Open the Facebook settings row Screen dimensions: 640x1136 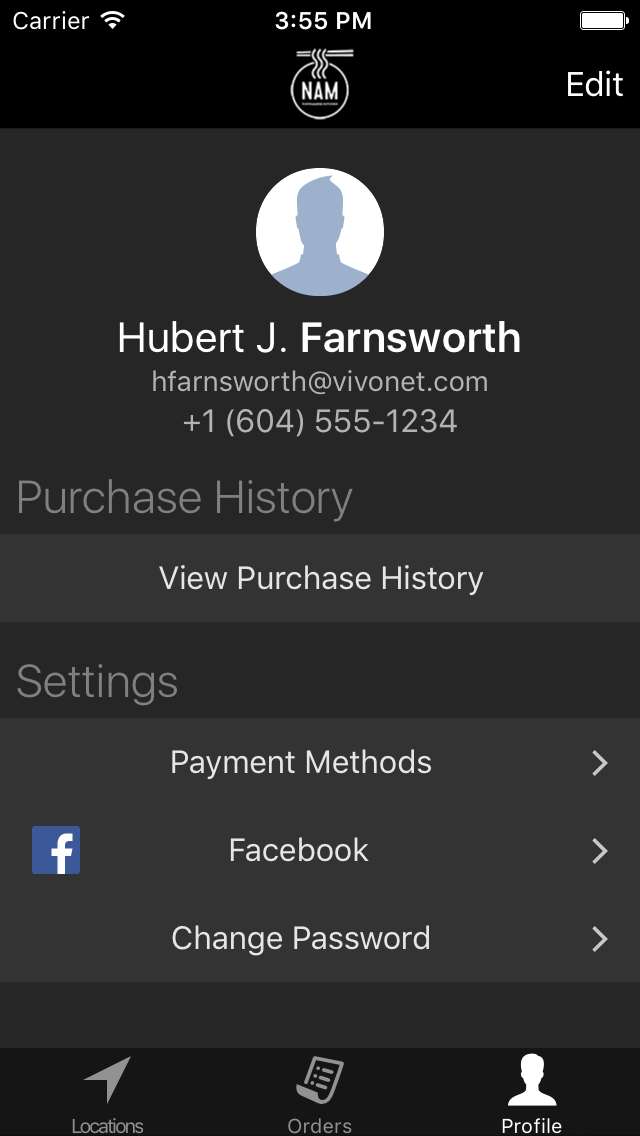(x=320, y=850)
